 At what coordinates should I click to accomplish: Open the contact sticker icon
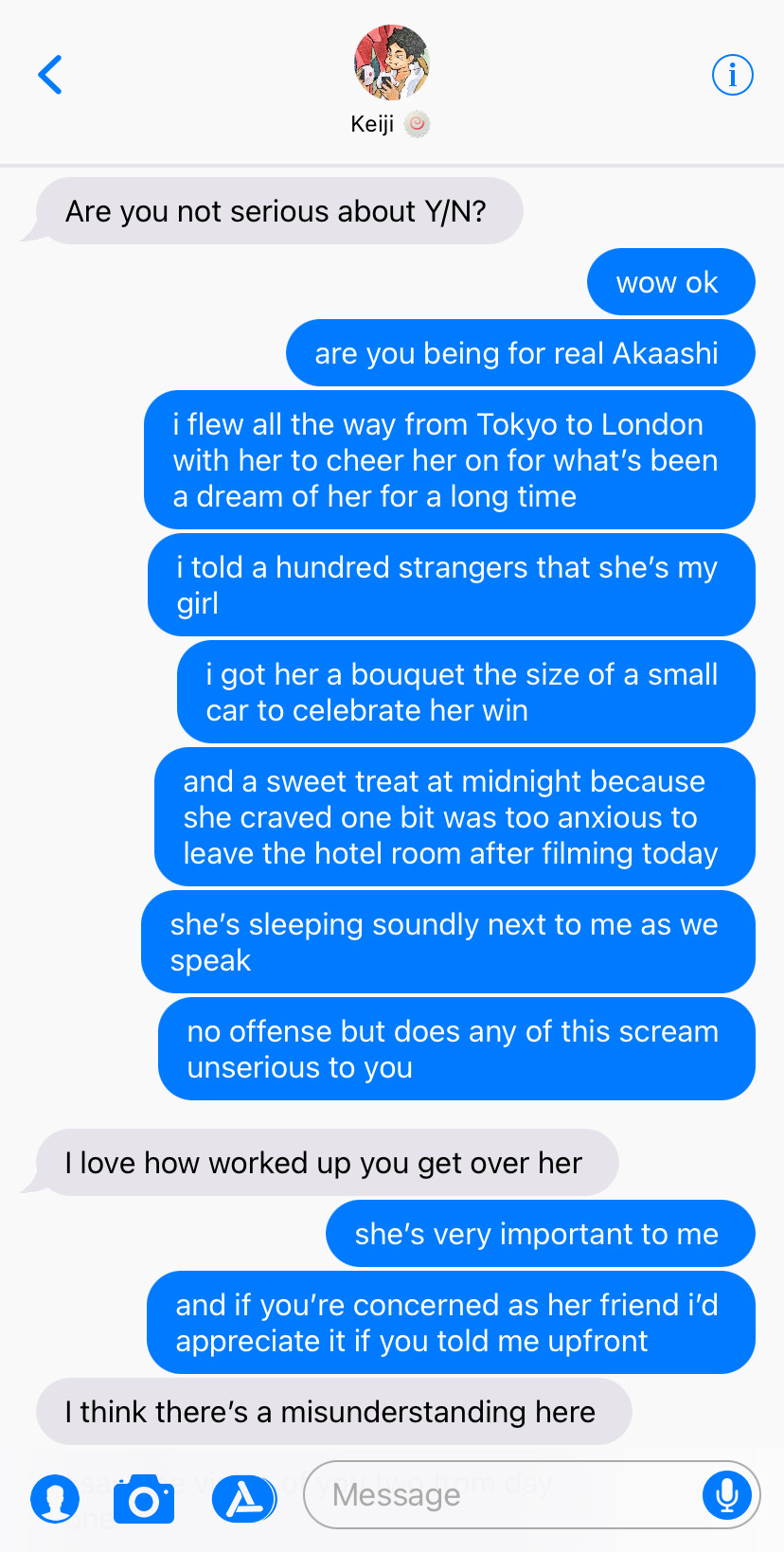coord(55,1499)
